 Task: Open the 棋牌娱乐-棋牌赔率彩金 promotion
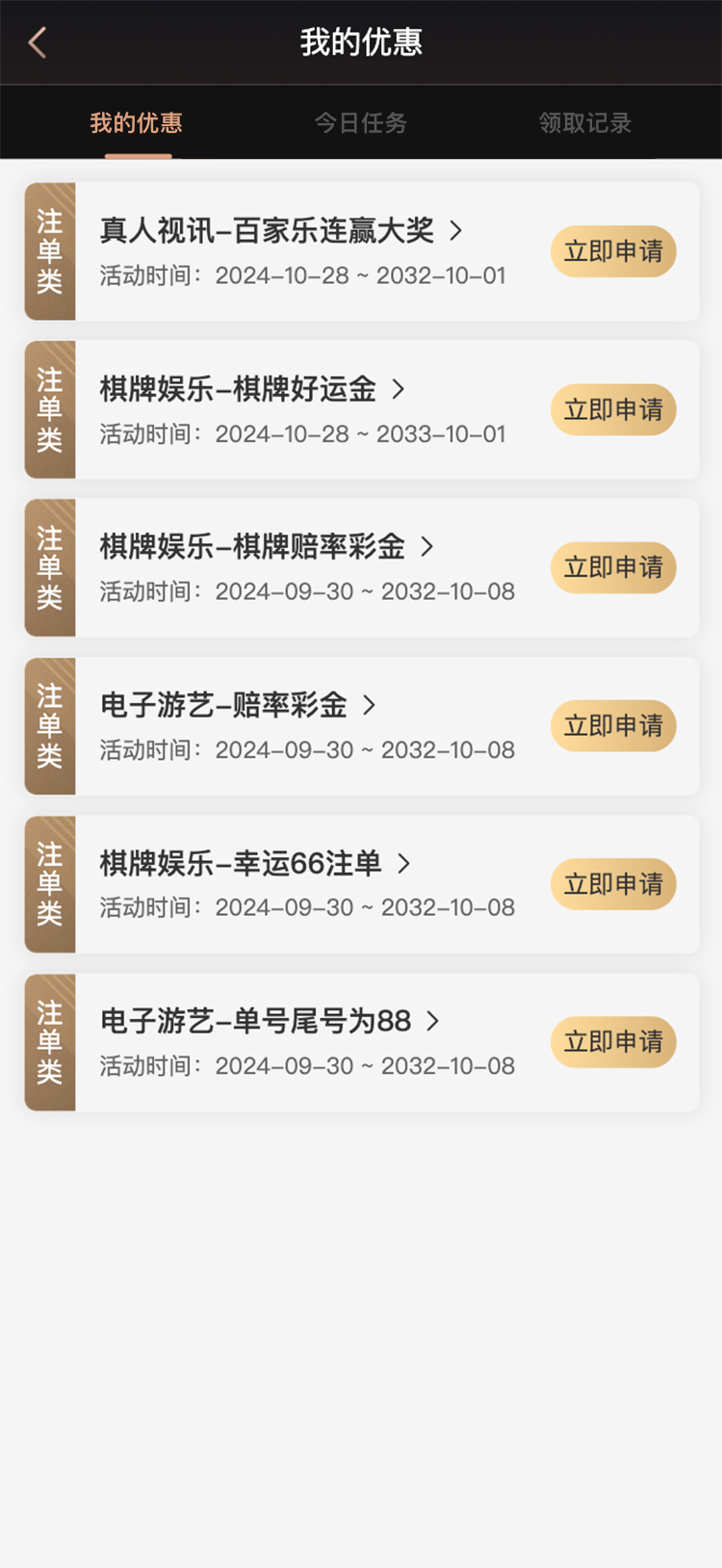[x=267, y=547]
